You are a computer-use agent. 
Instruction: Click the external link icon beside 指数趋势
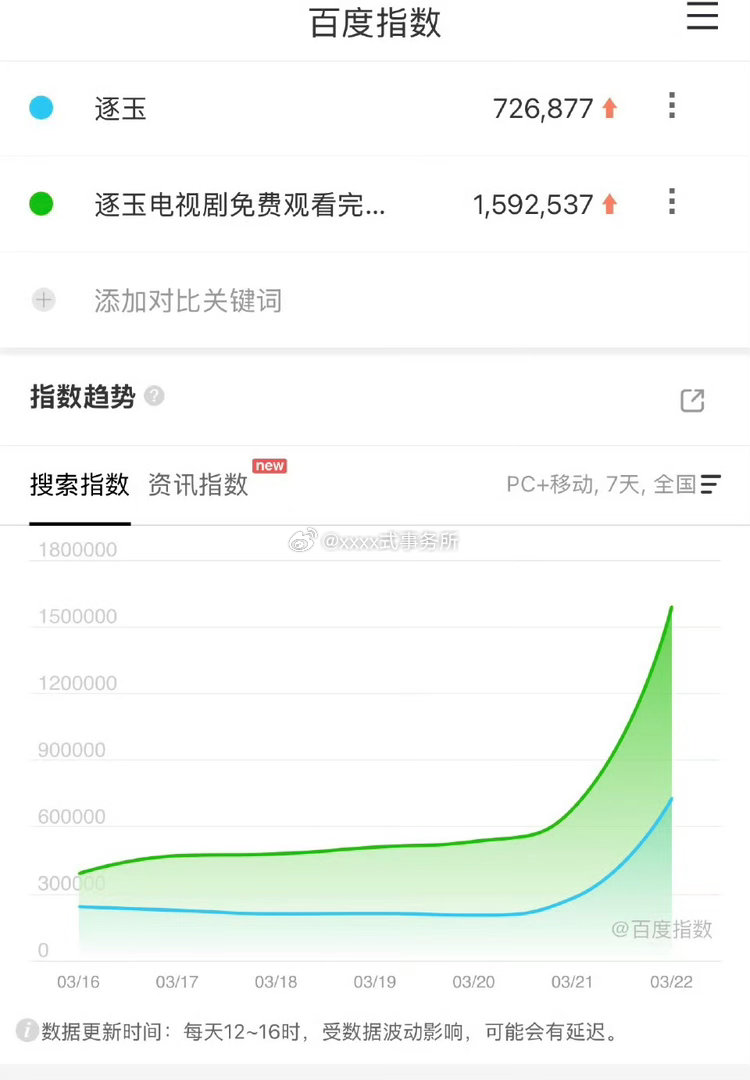pos(692,399)
